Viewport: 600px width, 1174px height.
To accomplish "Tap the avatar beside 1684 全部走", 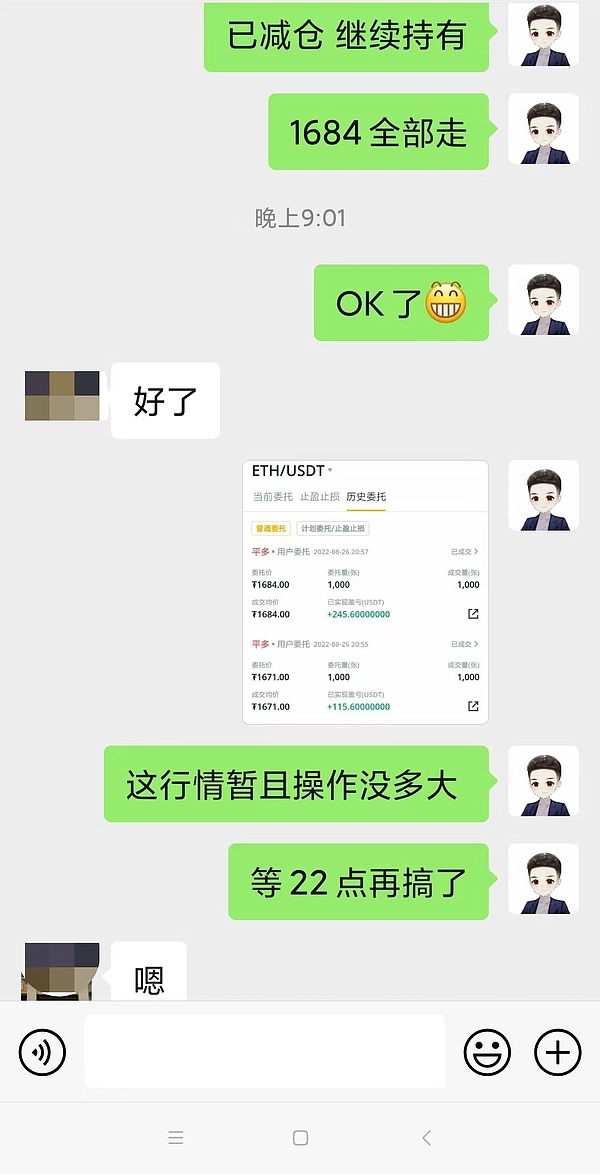I will coord(543,131).
